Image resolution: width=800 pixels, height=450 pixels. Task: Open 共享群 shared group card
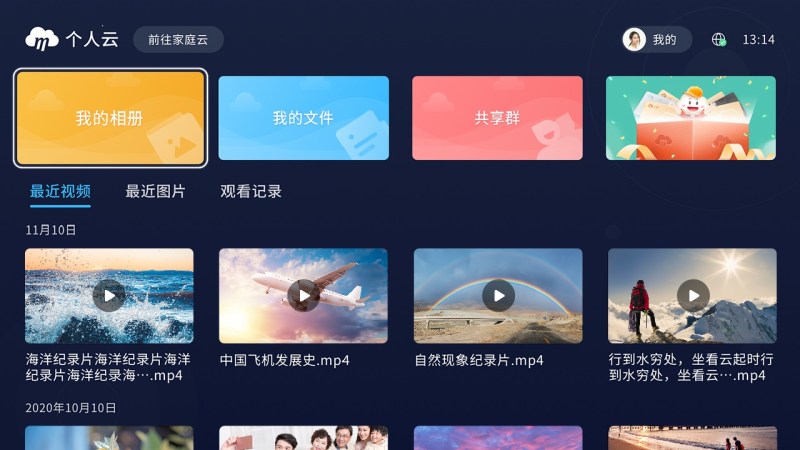[497, 118]
